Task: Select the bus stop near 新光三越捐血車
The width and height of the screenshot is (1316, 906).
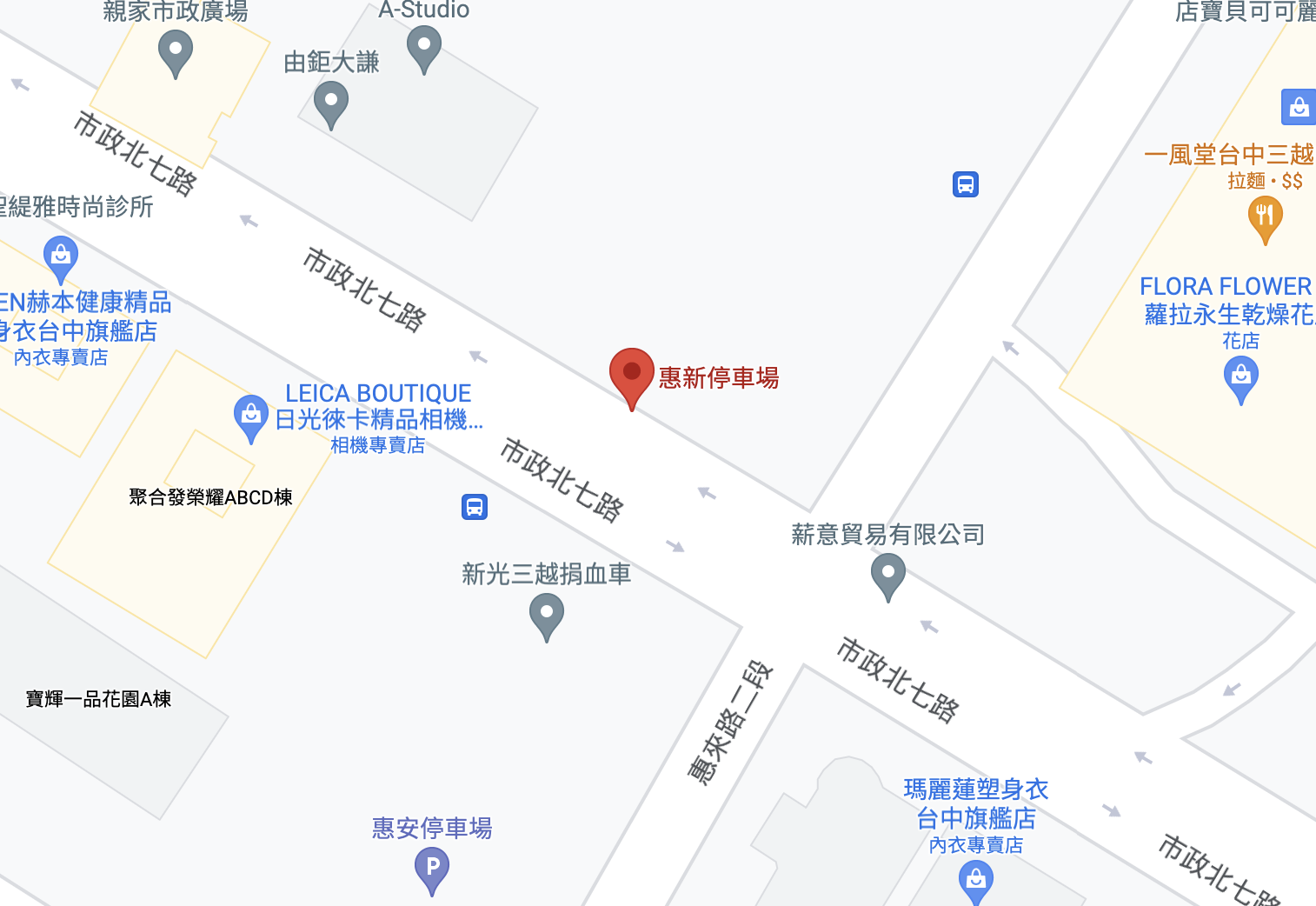Action: pos(475,507)
